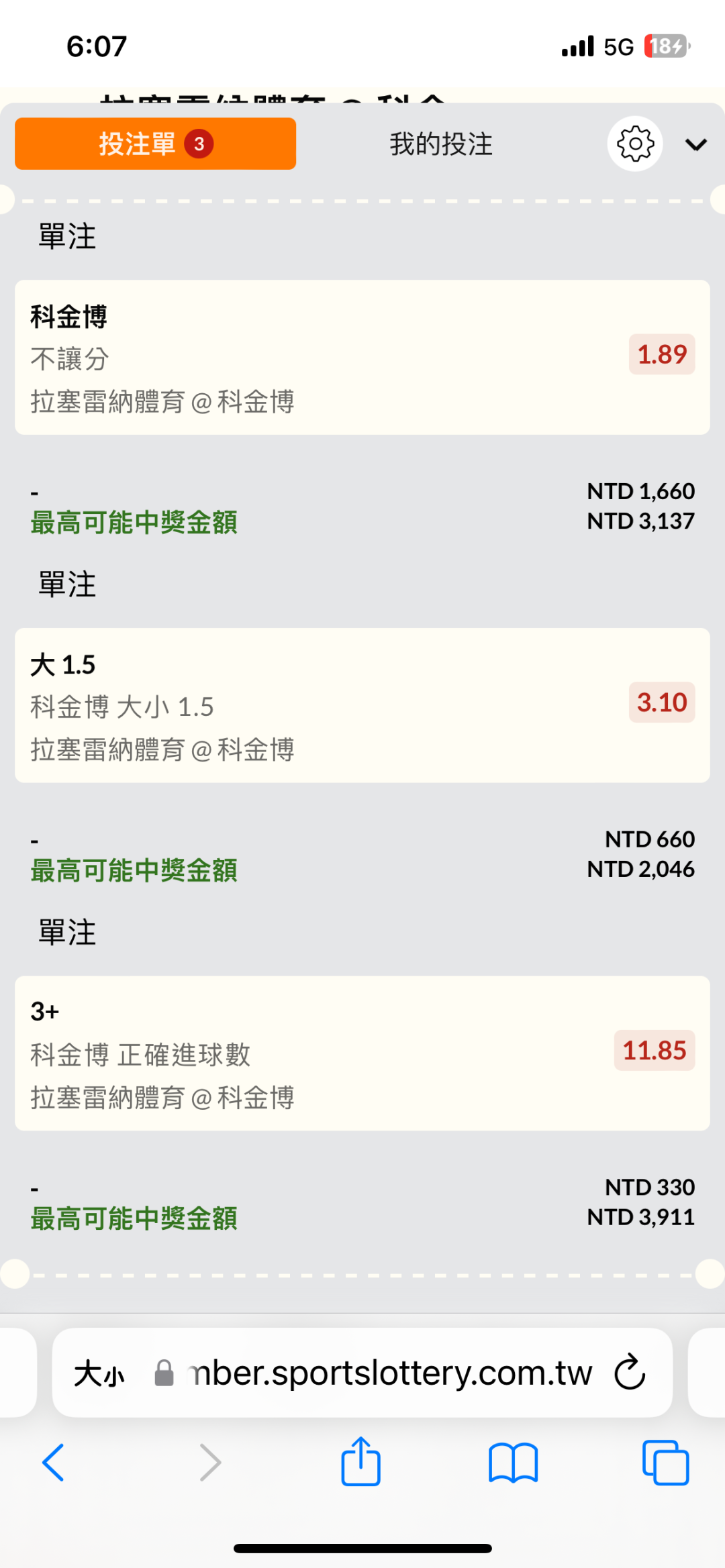Viewport: 725px width, 1568px height.
Task: Share this page via share sheet
Action: 360,1462
